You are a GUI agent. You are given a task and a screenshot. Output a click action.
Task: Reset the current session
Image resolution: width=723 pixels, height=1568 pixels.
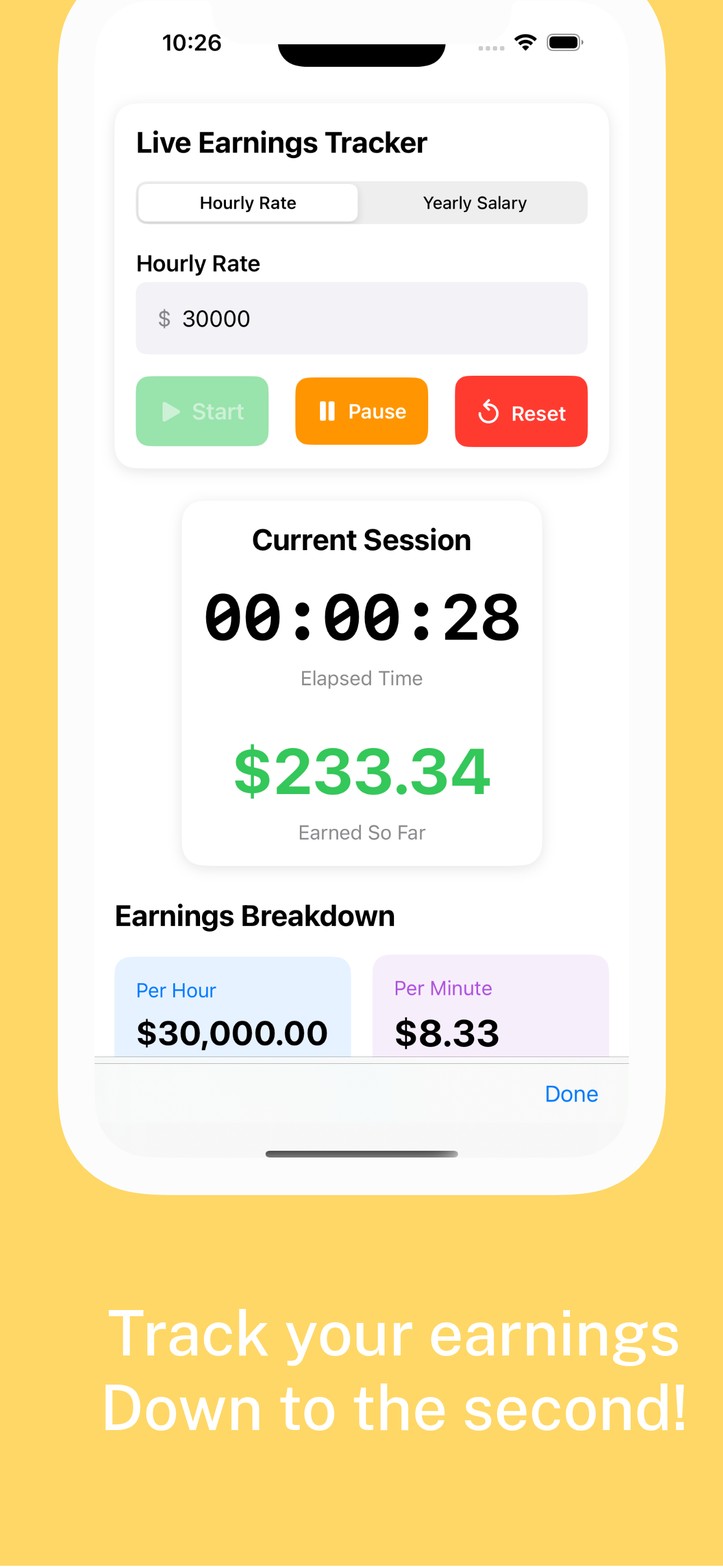click(x=521, y=411)
